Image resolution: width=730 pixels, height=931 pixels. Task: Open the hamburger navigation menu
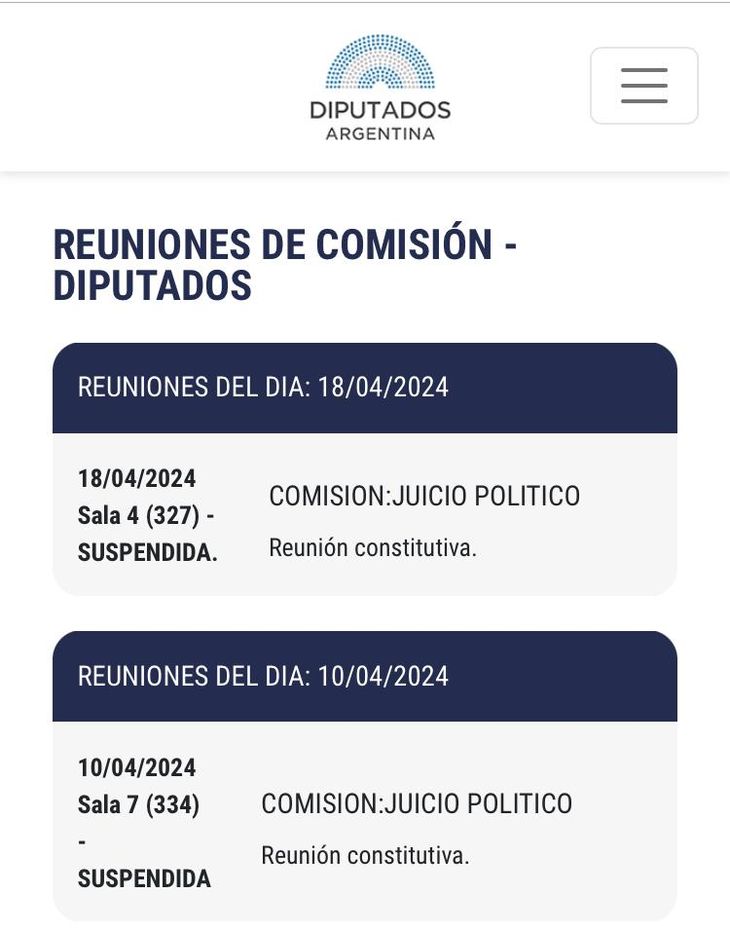(643, 86)
